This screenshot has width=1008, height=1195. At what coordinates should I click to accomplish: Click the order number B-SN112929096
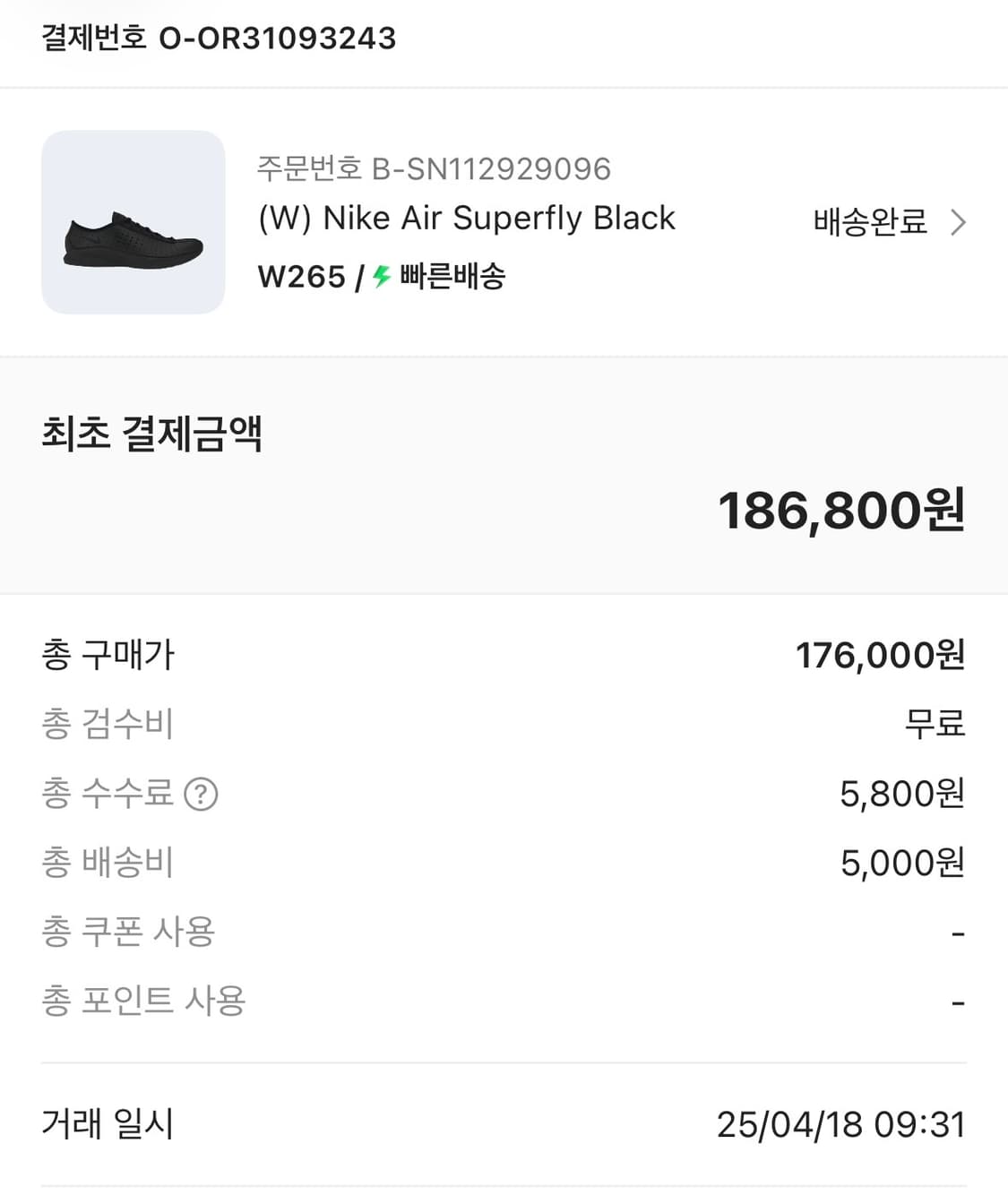pyautogui.click(x=434, y=168)
